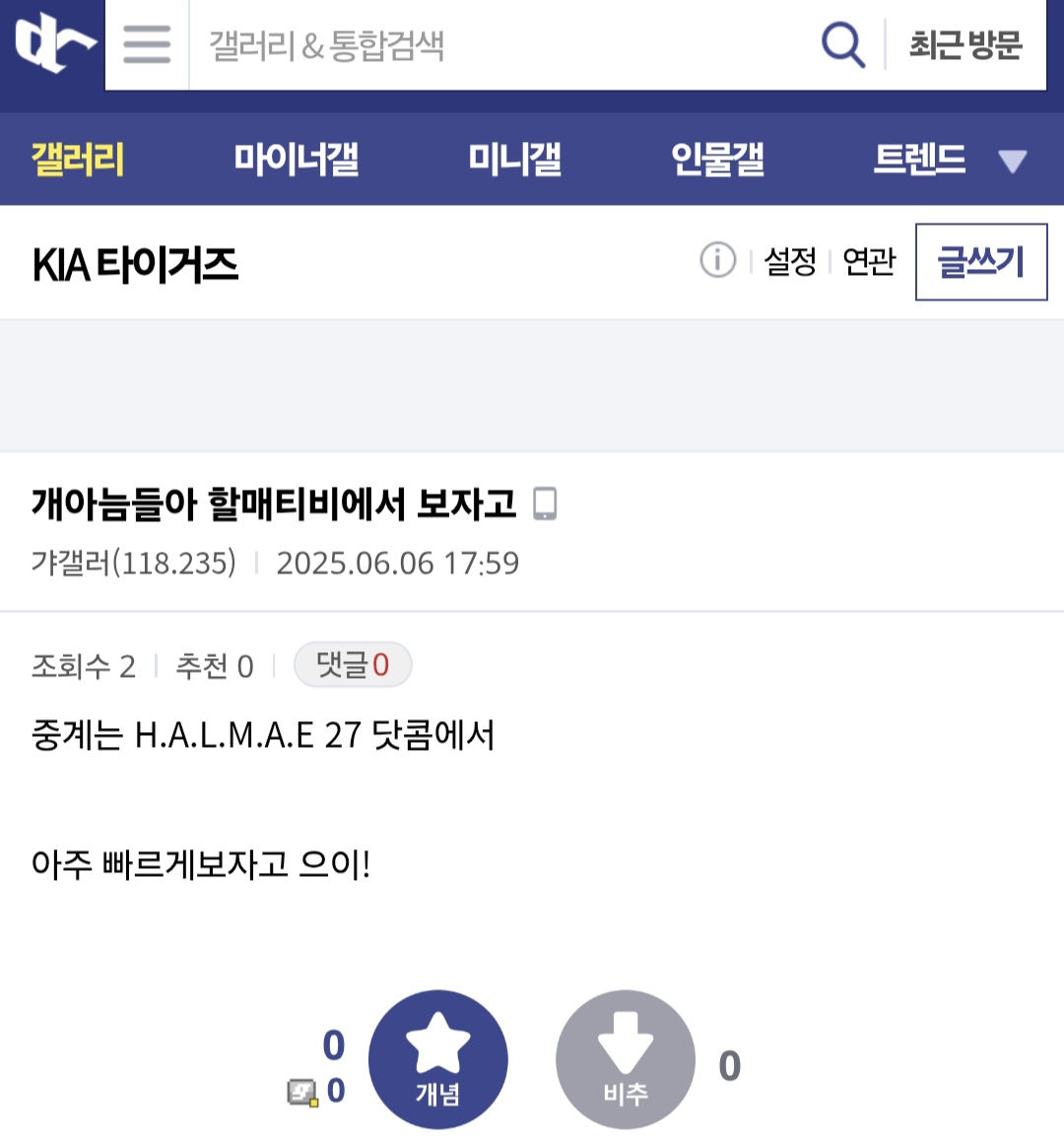Screen dimensions: 1064x1141
Task: Open 연관 related galleries
Action: pos(869,261)
